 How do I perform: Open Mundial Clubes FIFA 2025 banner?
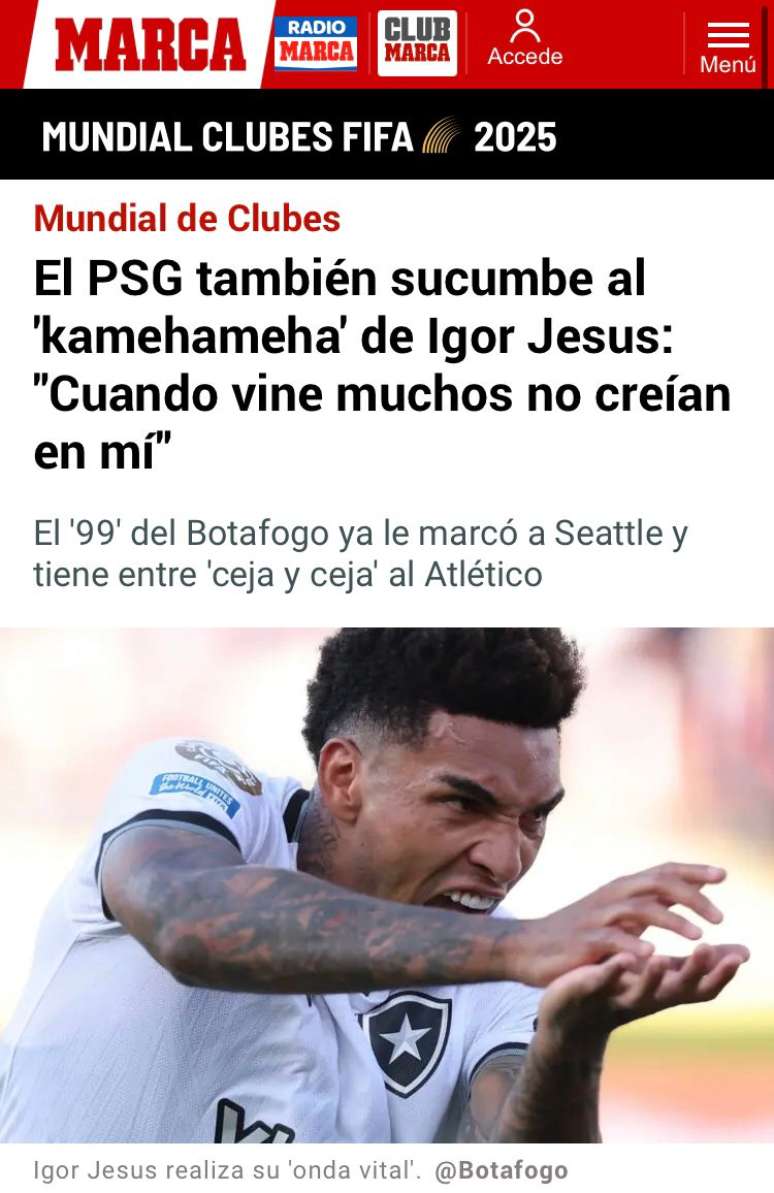pyautogui.click(x=300, y=136)
